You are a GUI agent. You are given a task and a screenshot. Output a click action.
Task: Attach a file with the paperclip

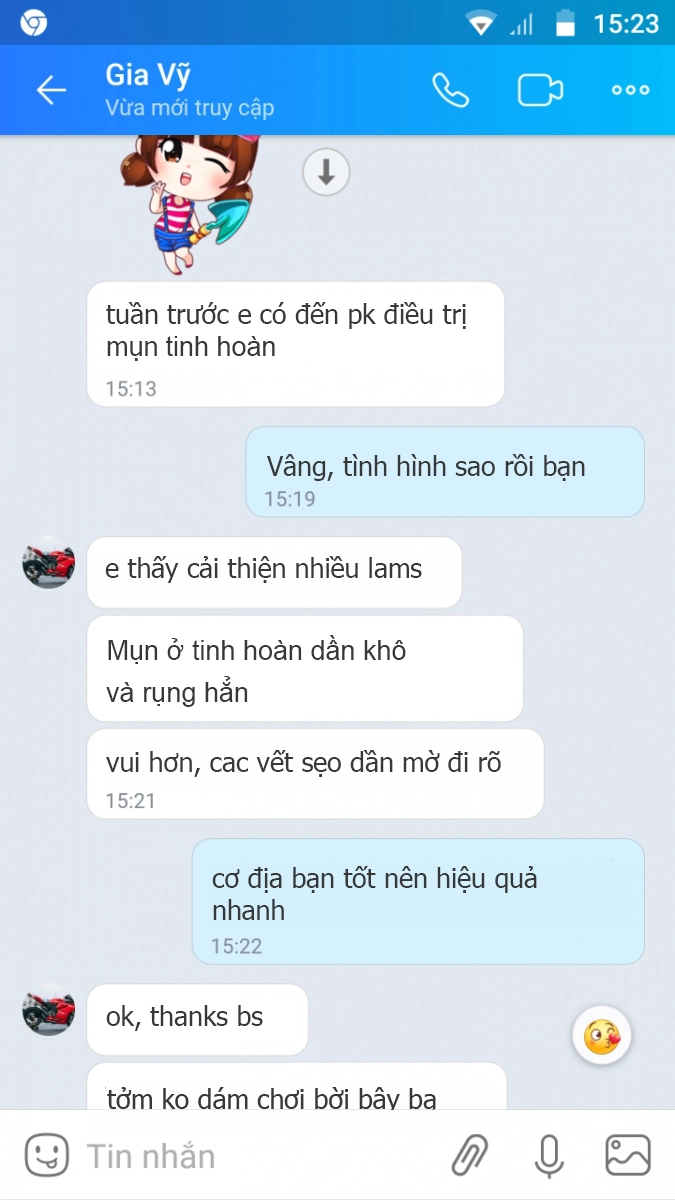(469, 1155)
